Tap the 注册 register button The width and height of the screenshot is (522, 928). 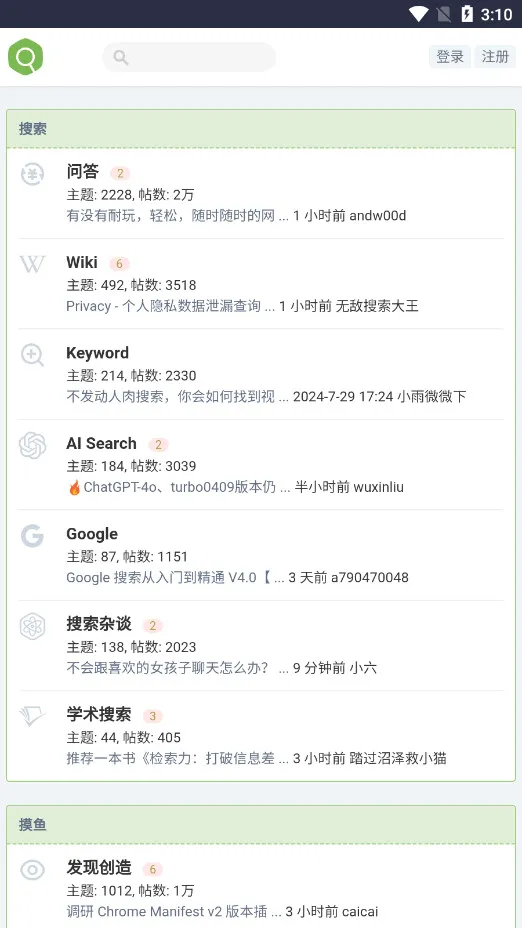coord(495,57)
